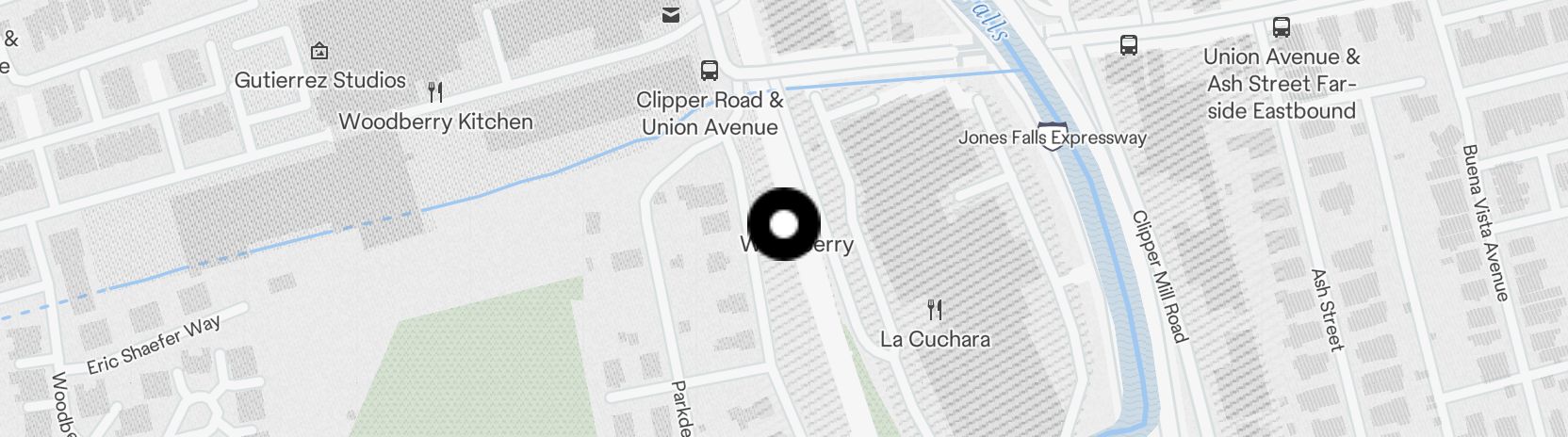Screen dimensions: 1568x437
Task: Tap the black location marker pin
Action: click(784, 224)
